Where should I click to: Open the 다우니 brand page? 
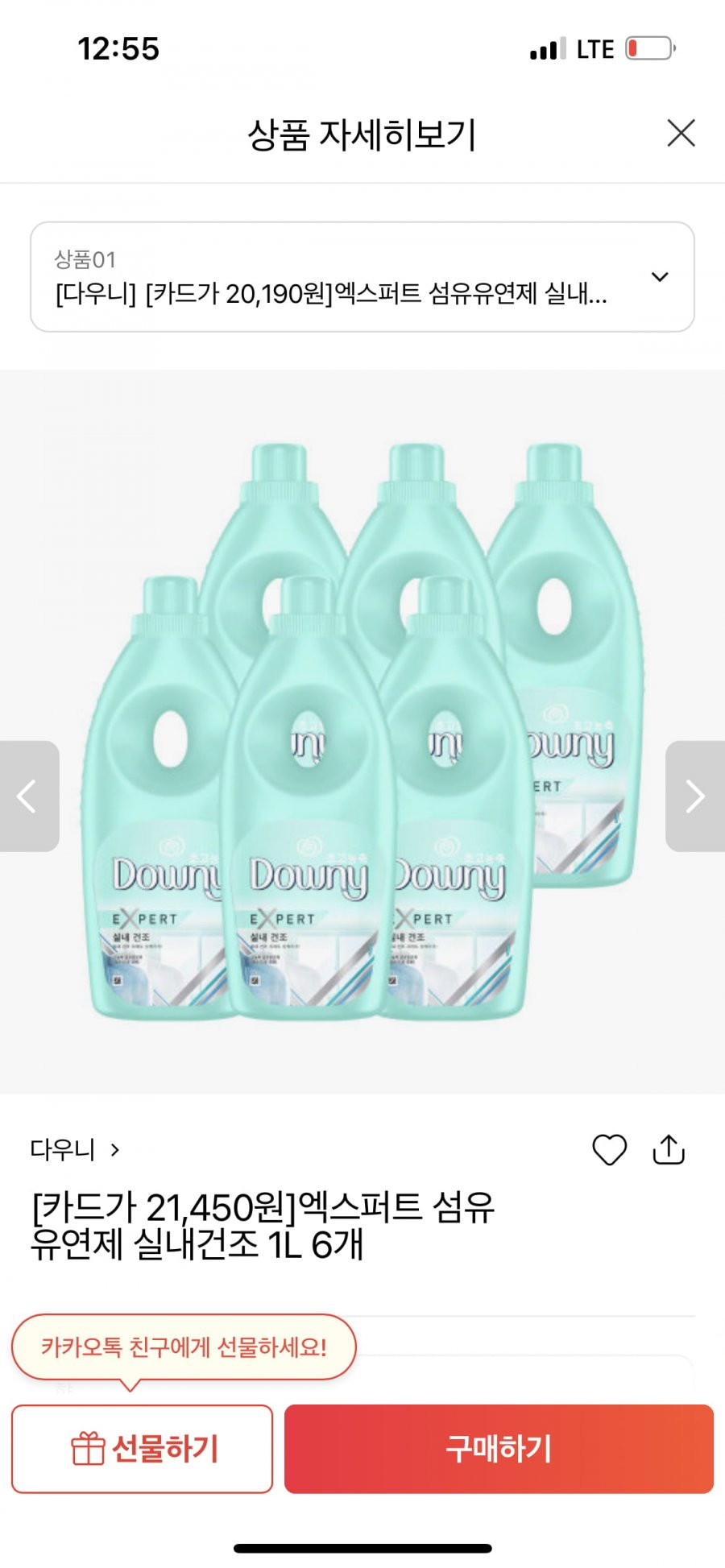click(74, 1149)
